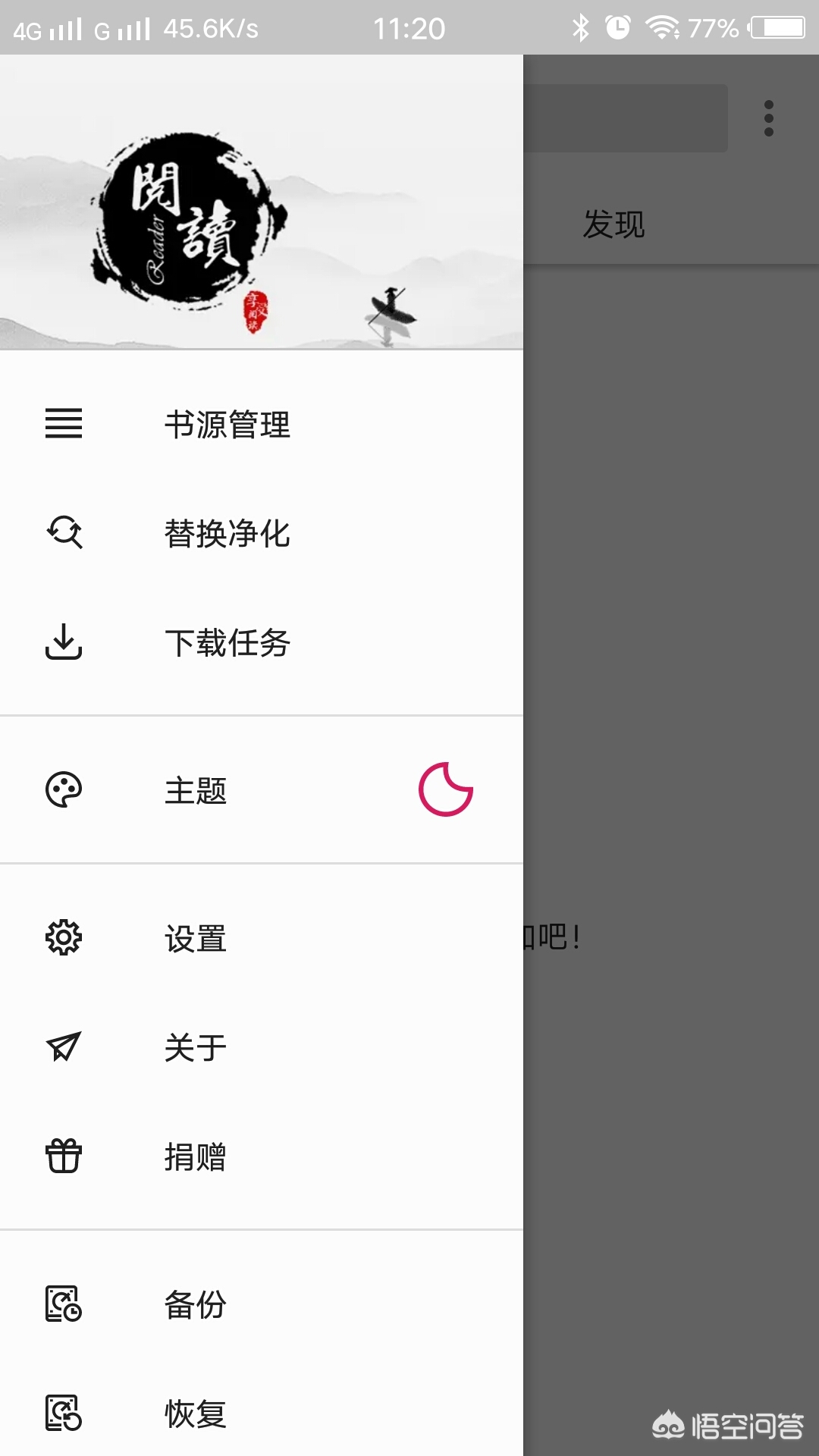Switch to the 发现 discover tab
Image resolution: width=819 pixels, height=1456 pixels.
tap(613, 224)
